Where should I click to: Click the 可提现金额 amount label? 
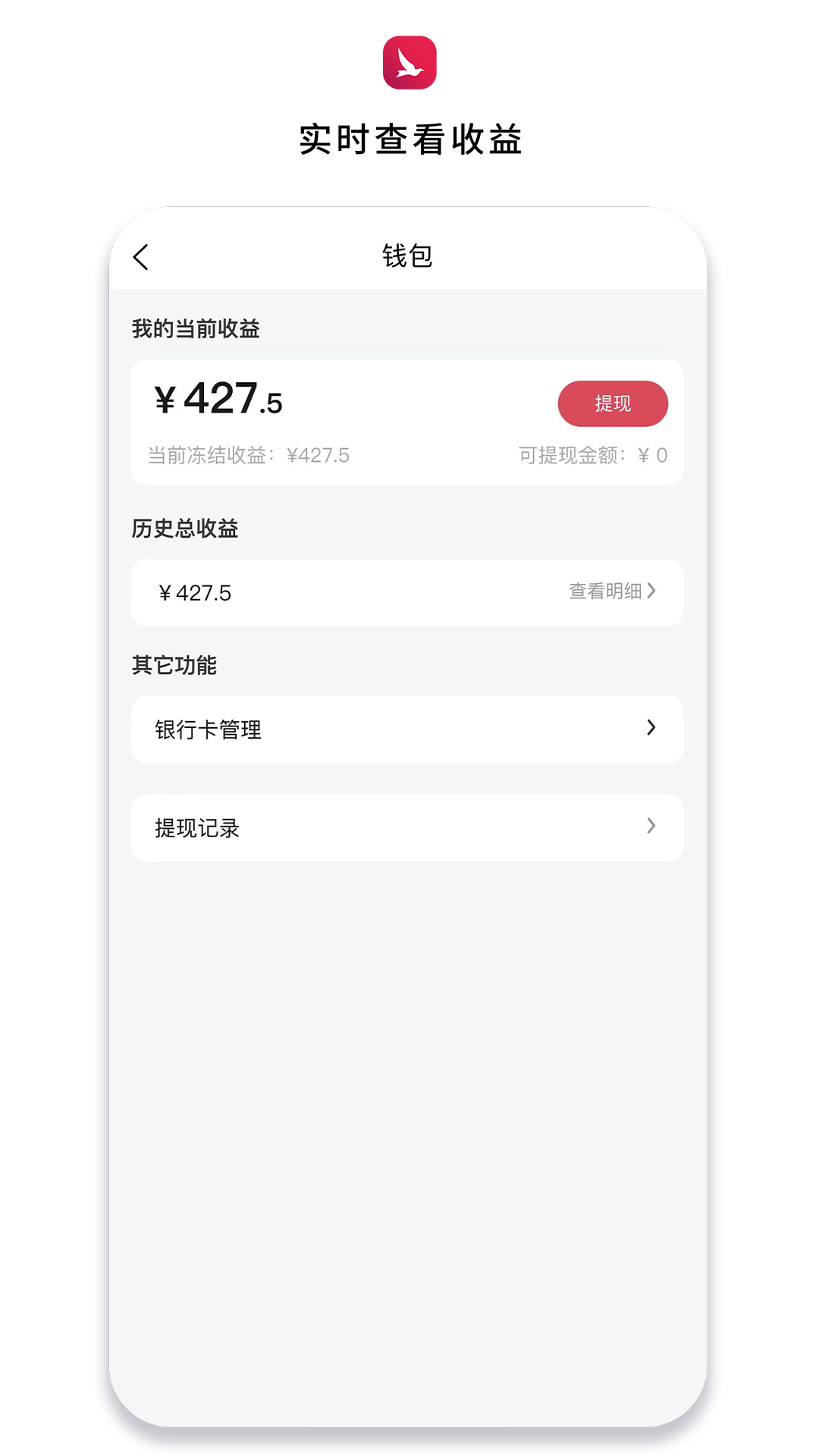point(595,456)
